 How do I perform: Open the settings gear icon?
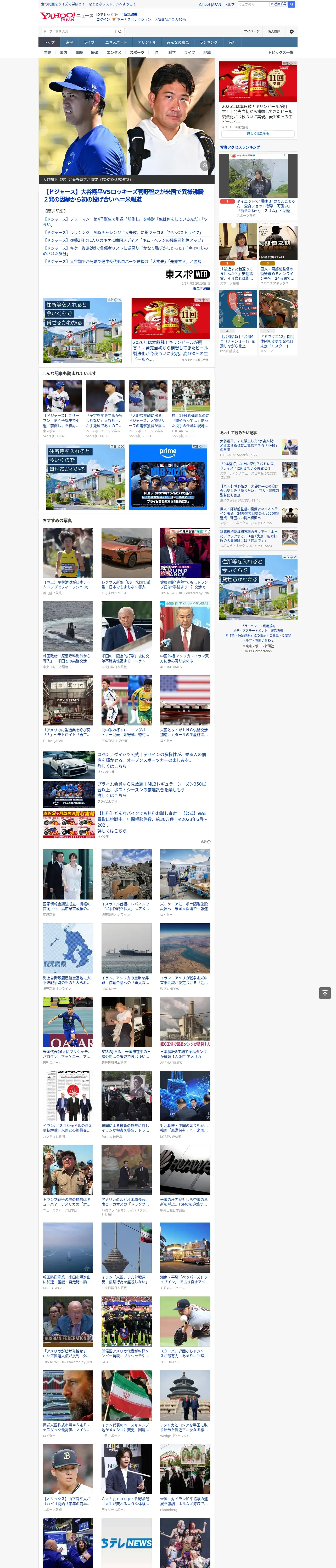[292, 31]
